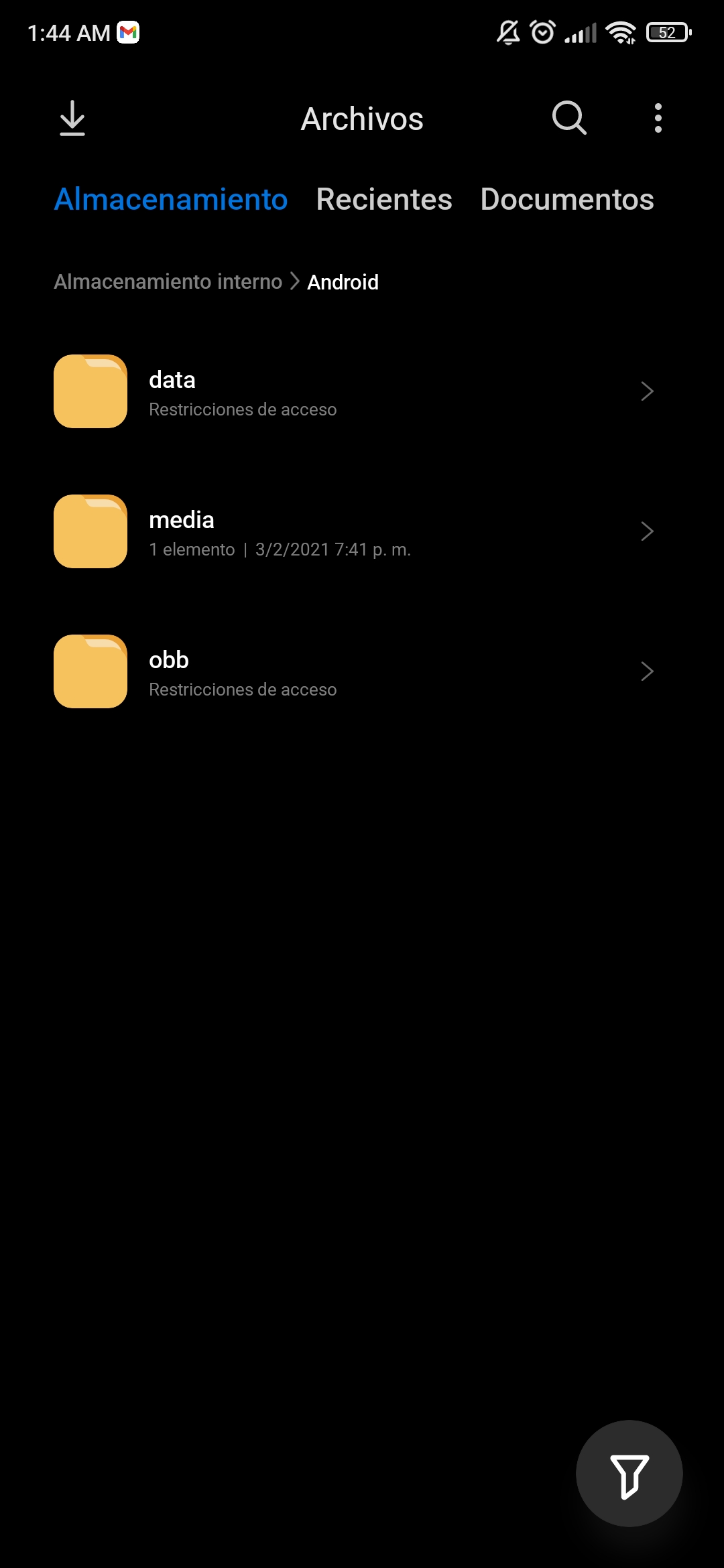724x1568 pixels.
Task: Open the downloads icon
Action: tap(72, 119)
